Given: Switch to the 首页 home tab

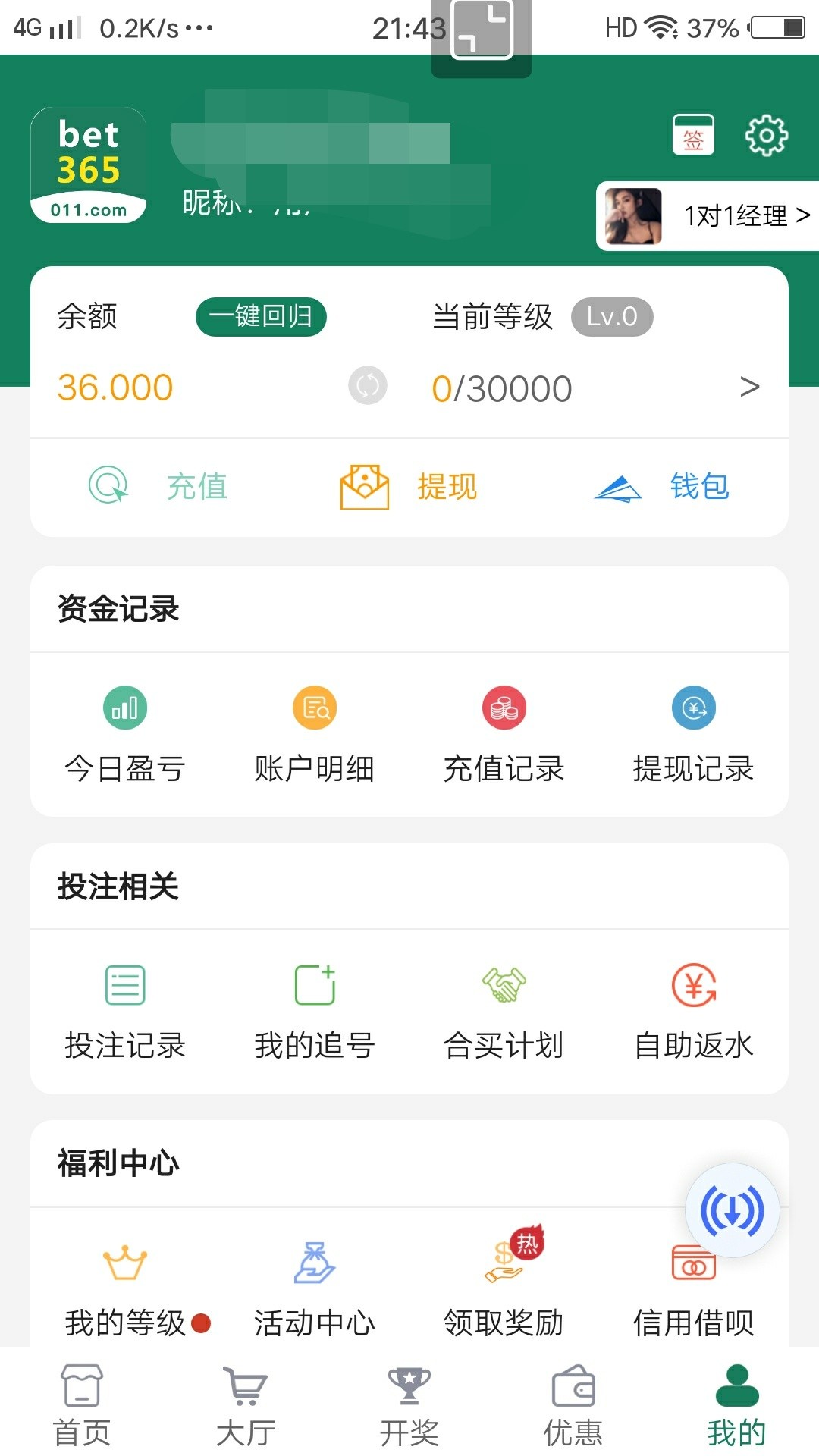Looking at the screenshot, I should pyautogui.click(x=82, y=1404).
